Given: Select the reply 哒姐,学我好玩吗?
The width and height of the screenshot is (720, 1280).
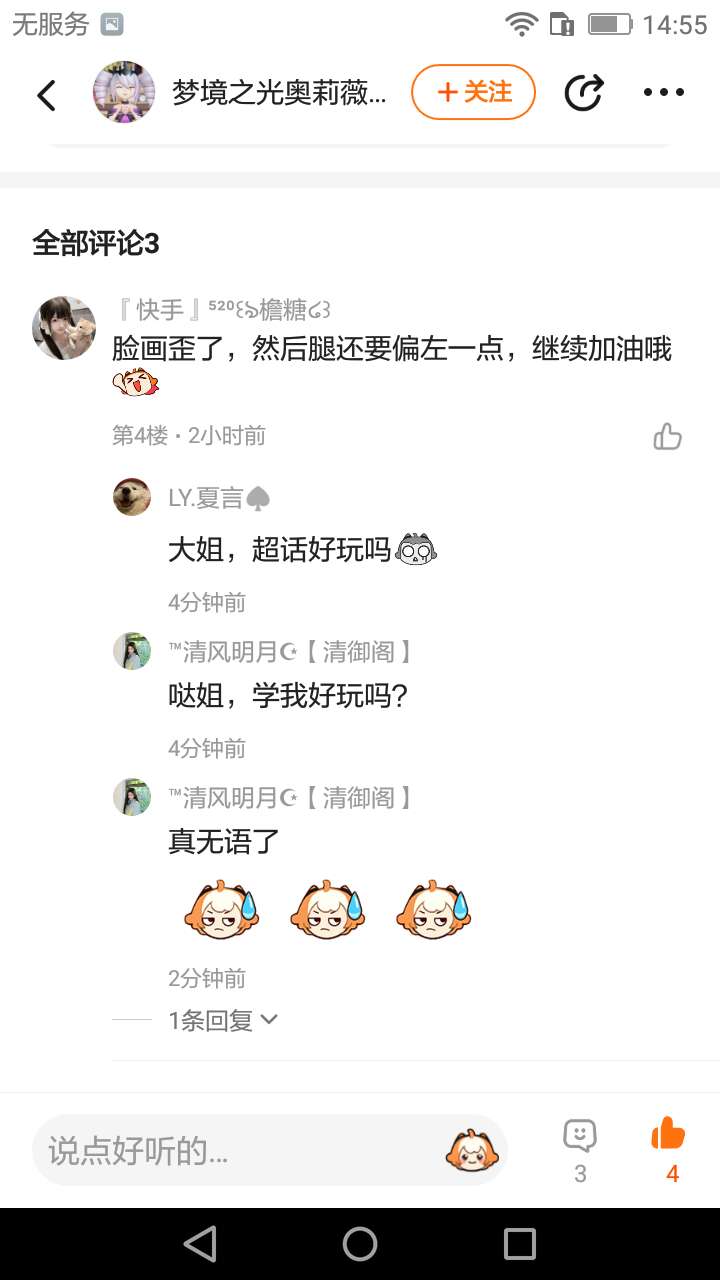Looking at the screenshot, I should click(x=288, y=696).
